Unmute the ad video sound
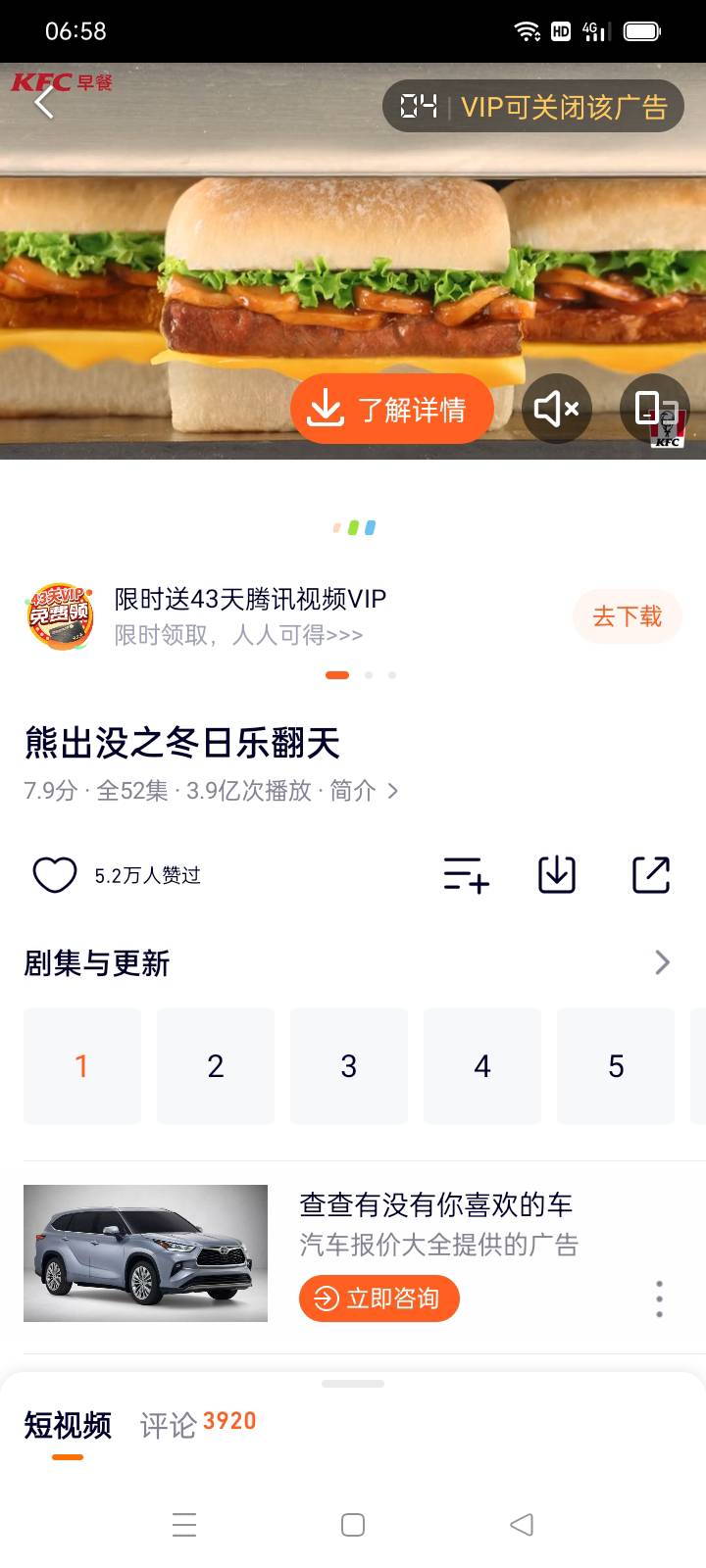The image size is (706, 1568). [556, 409]
